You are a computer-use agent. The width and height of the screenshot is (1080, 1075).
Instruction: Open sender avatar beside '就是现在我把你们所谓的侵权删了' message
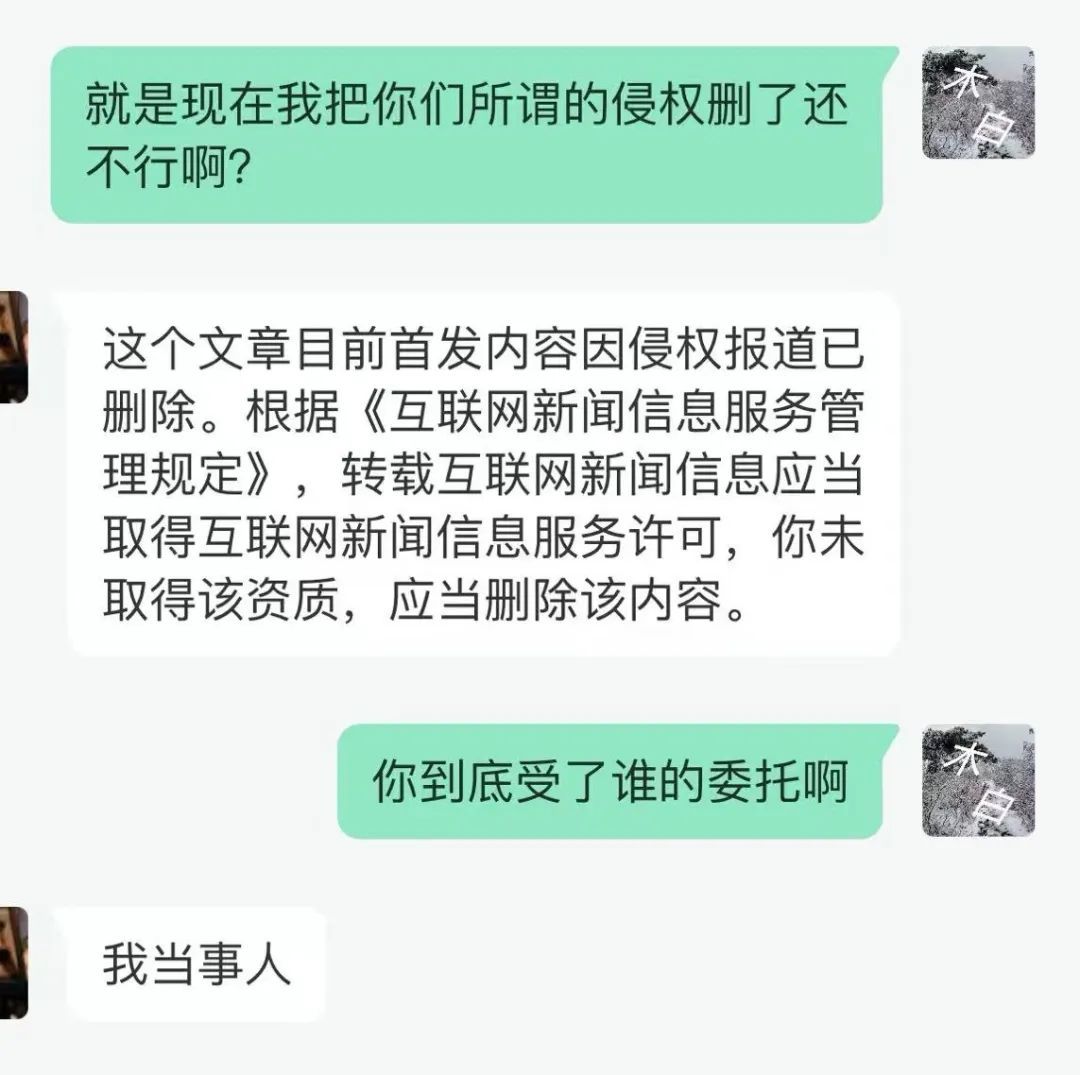pyautogui.click(x=977, y=103)
